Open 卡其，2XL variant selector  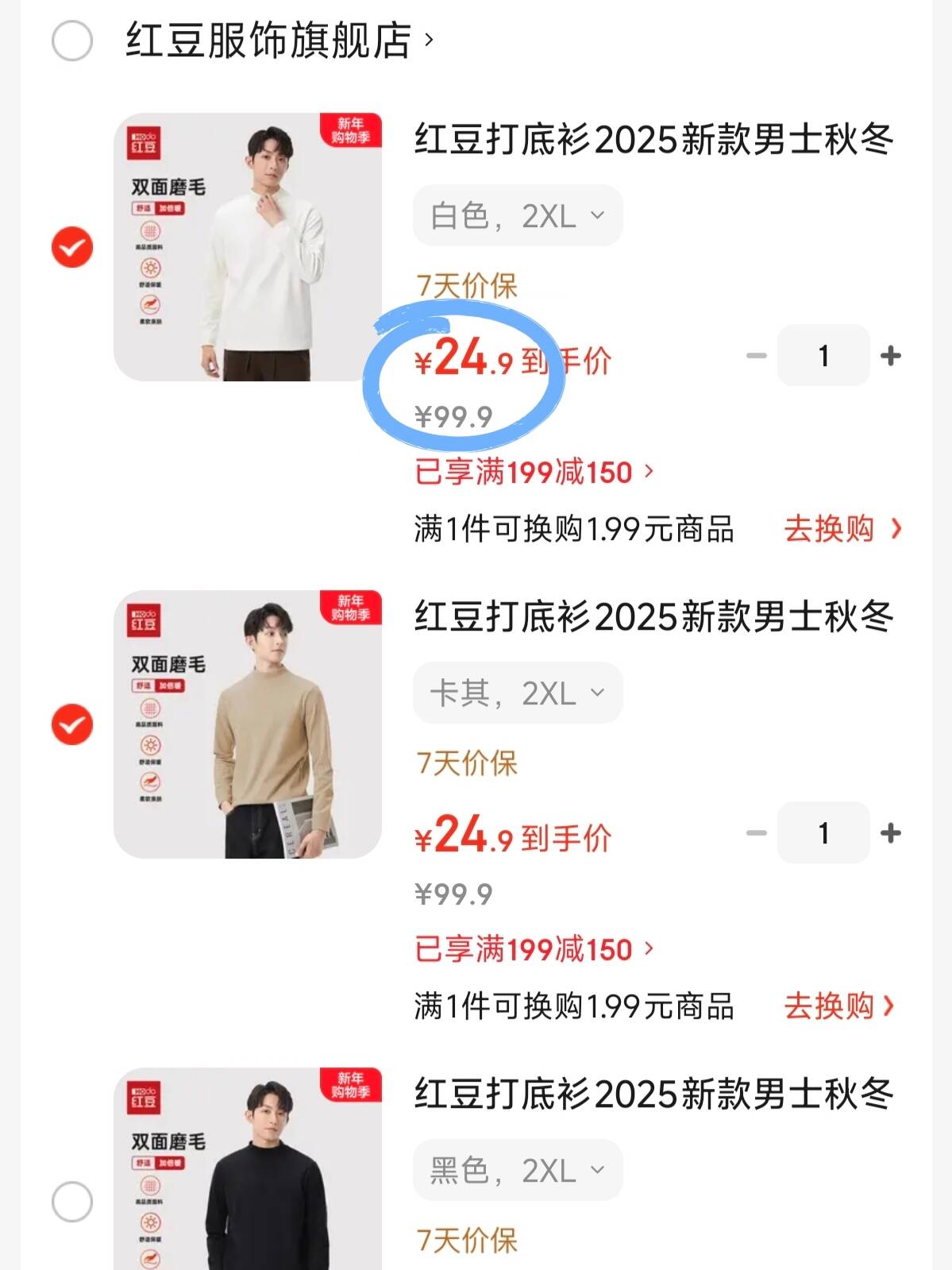click(x=516, y=693)
